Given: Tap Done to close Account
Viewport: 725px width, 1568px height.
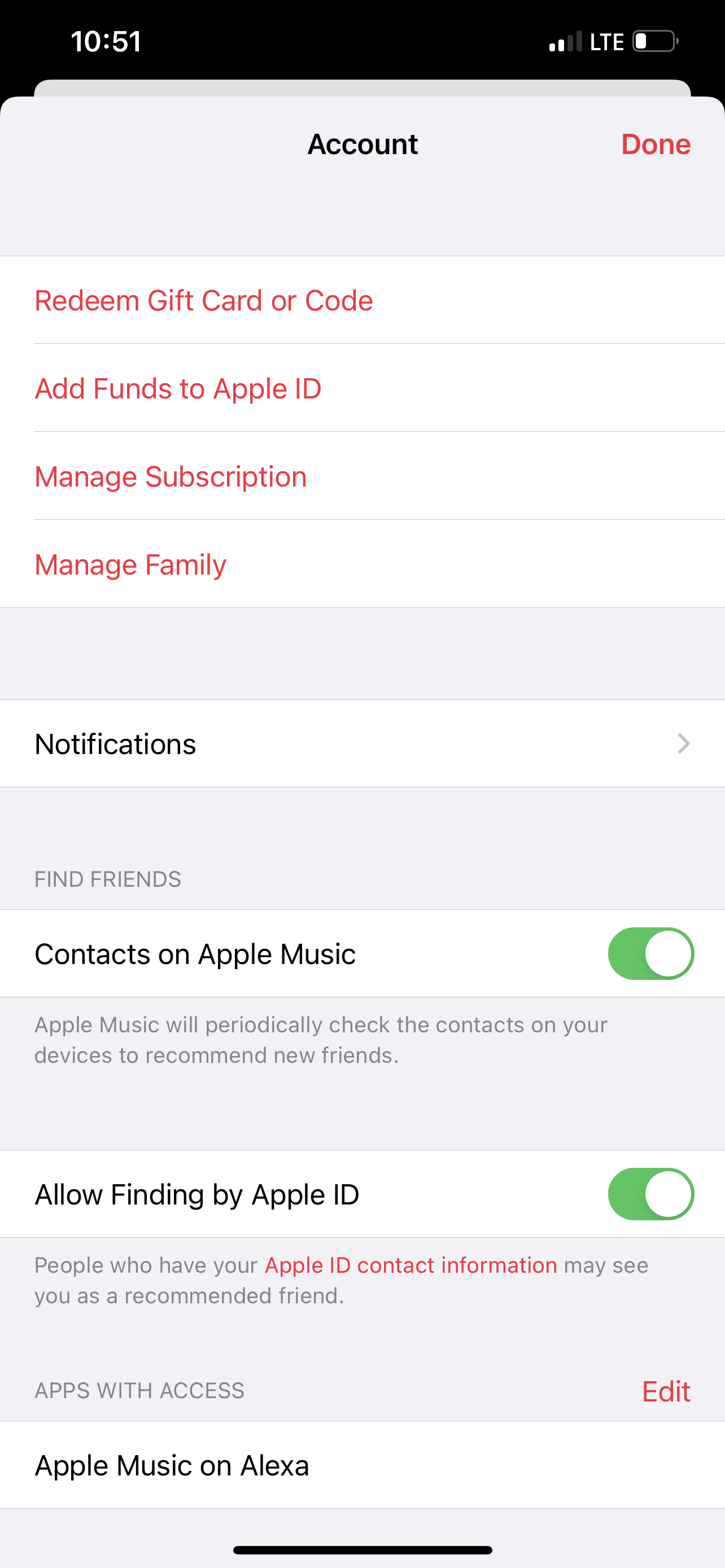Looking at the screenshot, I should pos(655,144).
